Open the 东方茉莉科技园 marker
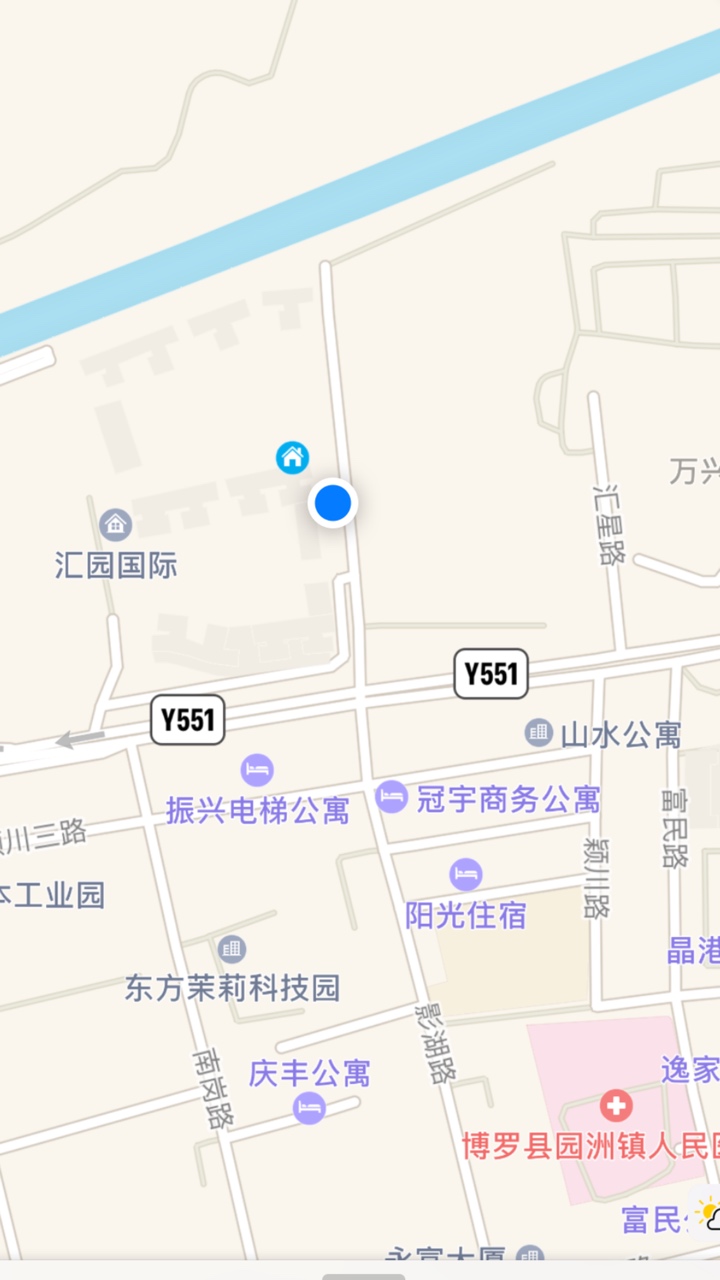Screen dimensions: 720x1280 232,949
